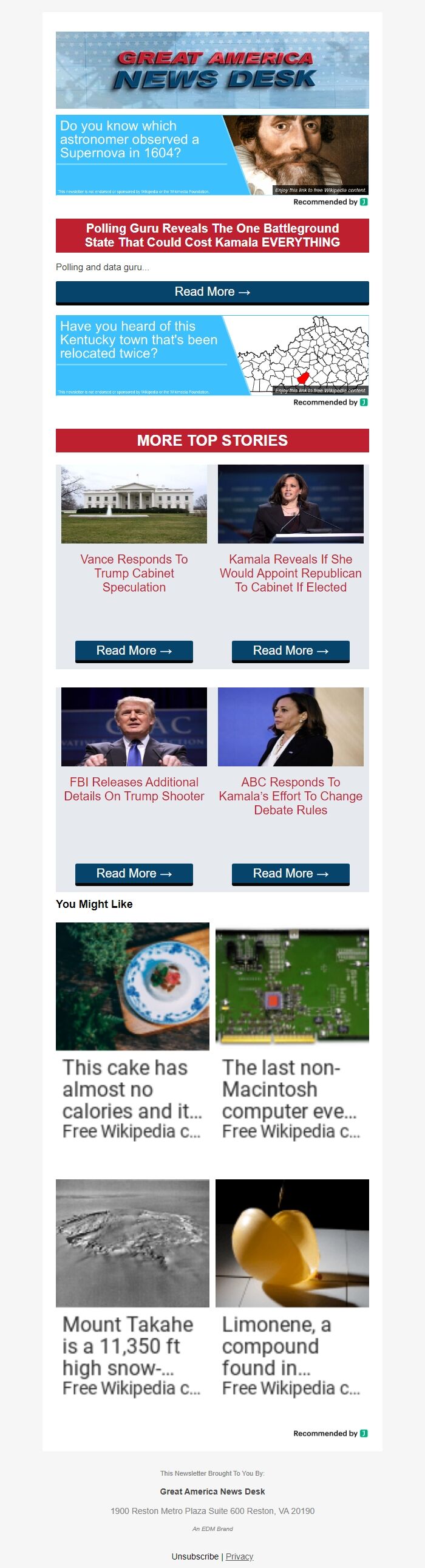Image resolution: width=425 pixels, height=1568 pixels.
Task: Open FBI Releases Additional Details On Trump Shooter
Action: click(134, 789)
